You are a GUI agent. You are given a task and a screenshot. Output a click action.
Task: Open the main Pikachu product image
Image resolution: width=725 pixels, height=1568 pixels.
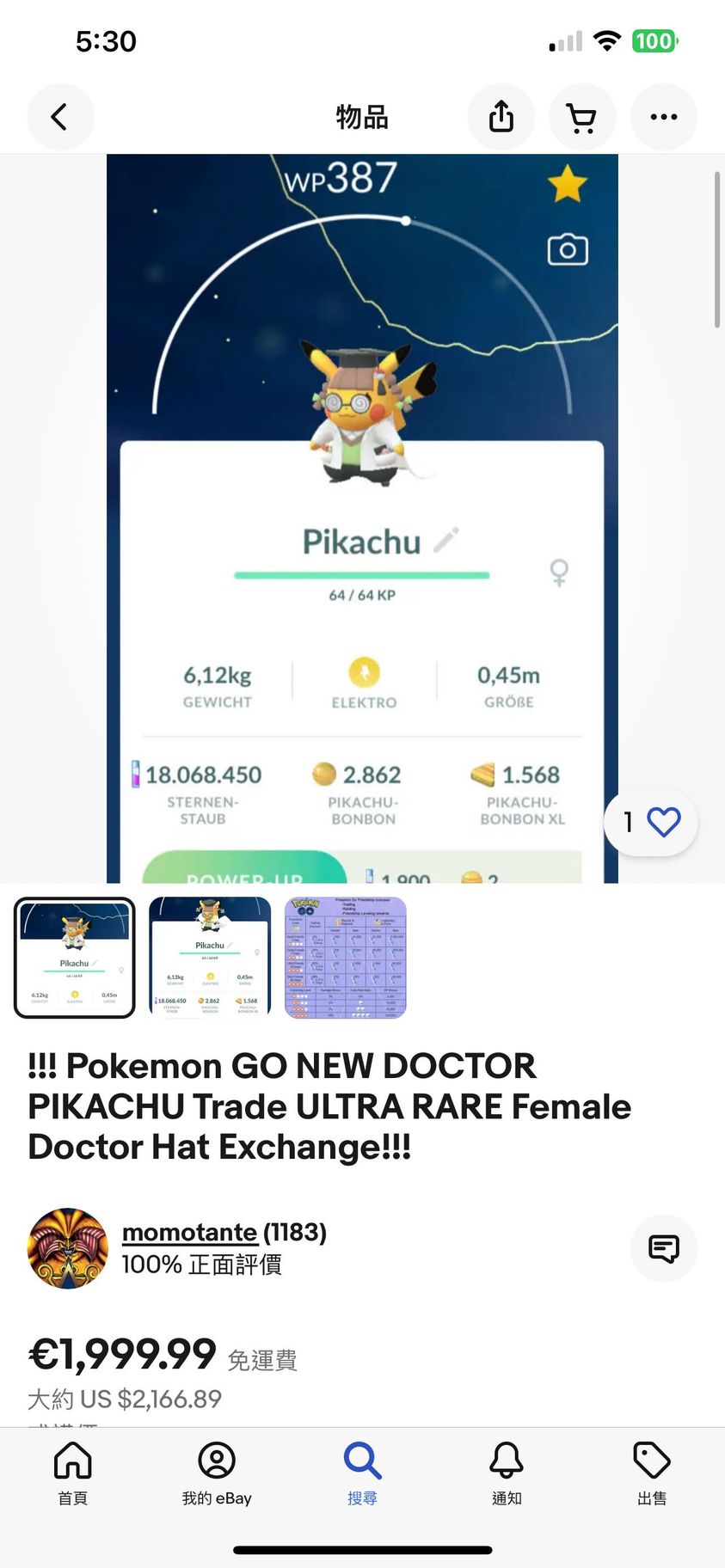362,516
